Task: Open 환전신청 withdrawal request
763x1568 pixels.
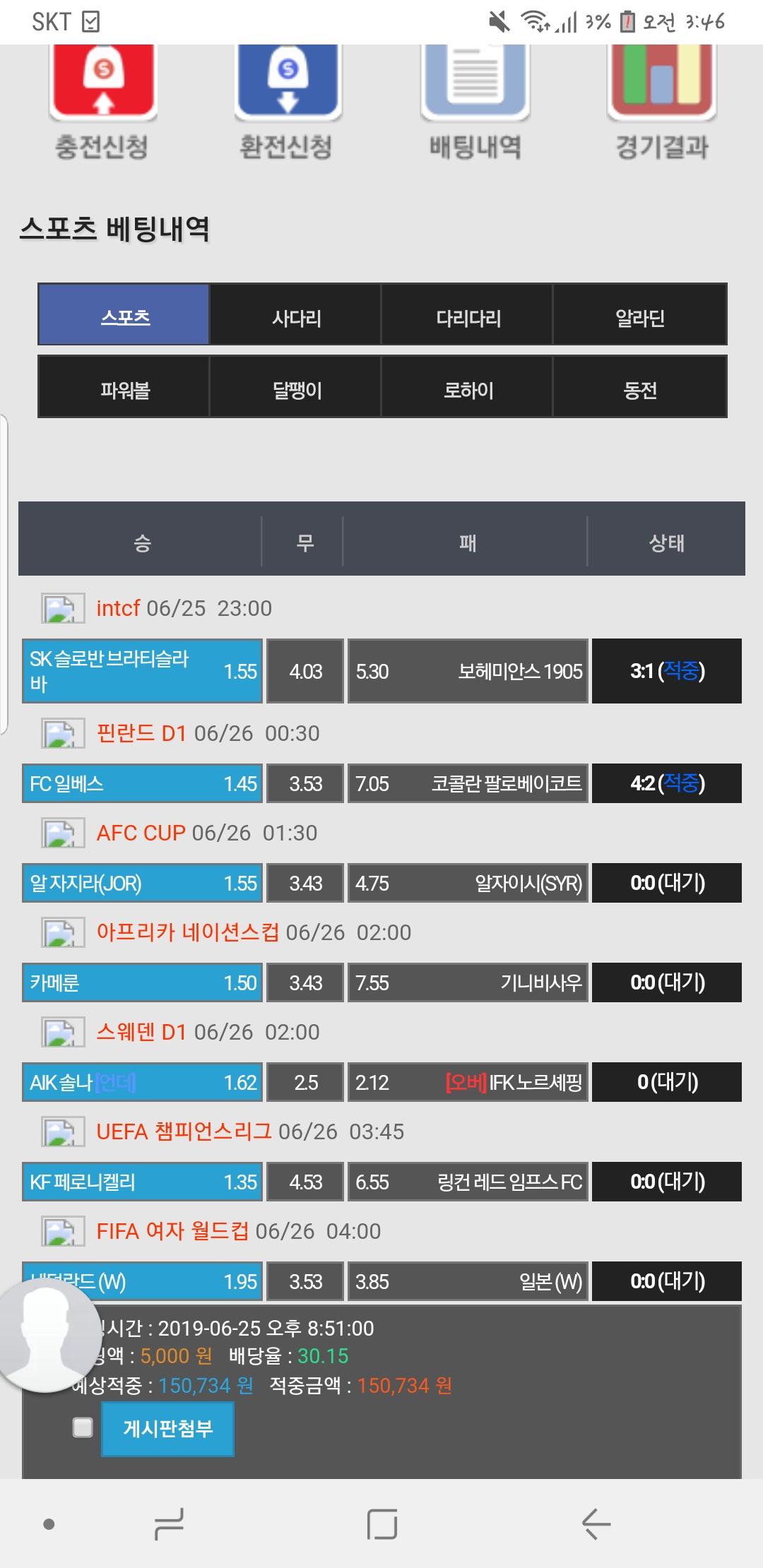Action: [x=288, y=99]
